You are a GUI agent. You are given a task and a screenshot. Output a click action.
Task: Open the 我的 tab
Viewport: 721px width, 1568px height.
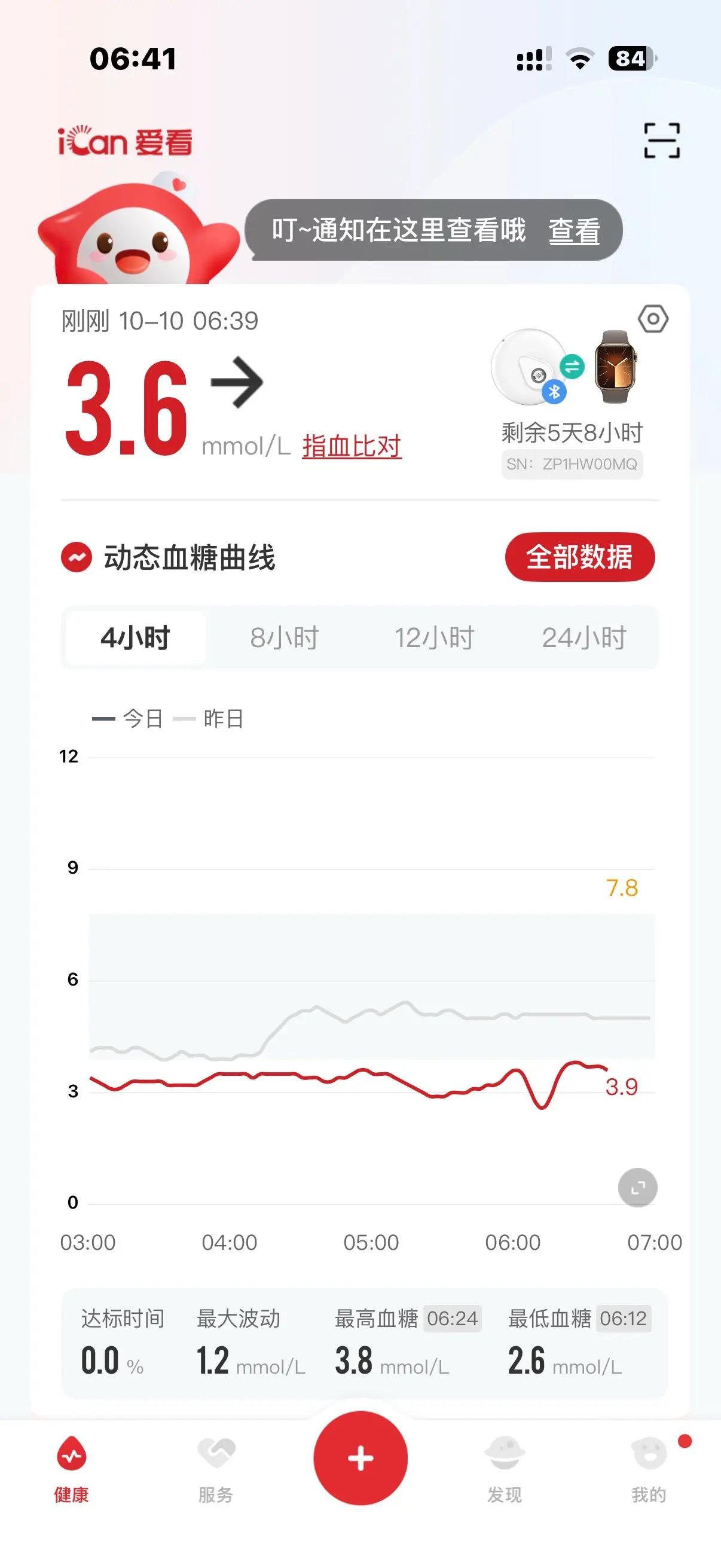(x=649, y=1468)
